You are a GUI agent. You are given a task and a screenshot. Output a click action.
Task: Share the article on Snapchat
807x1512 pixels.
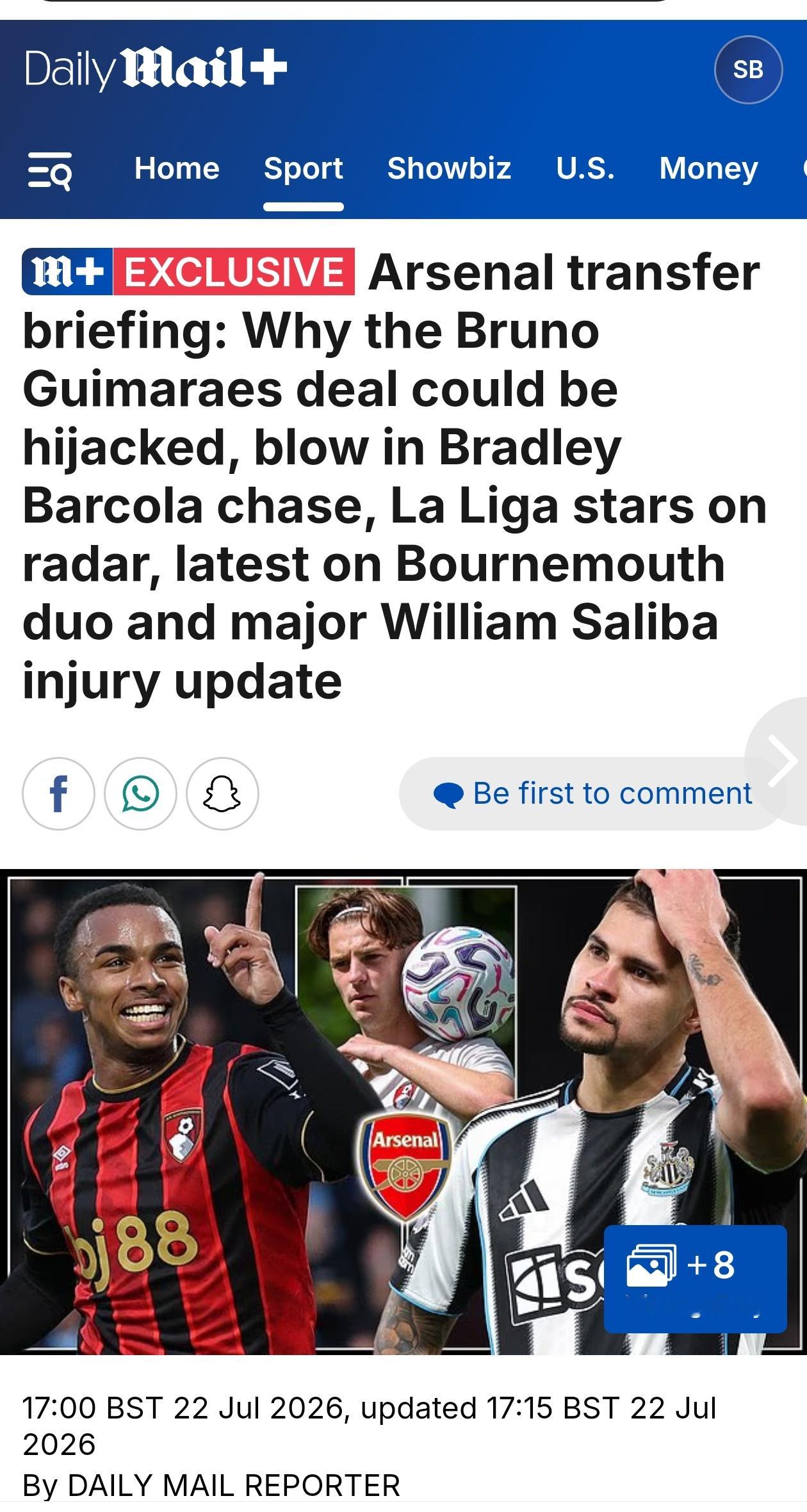[222, 794]
